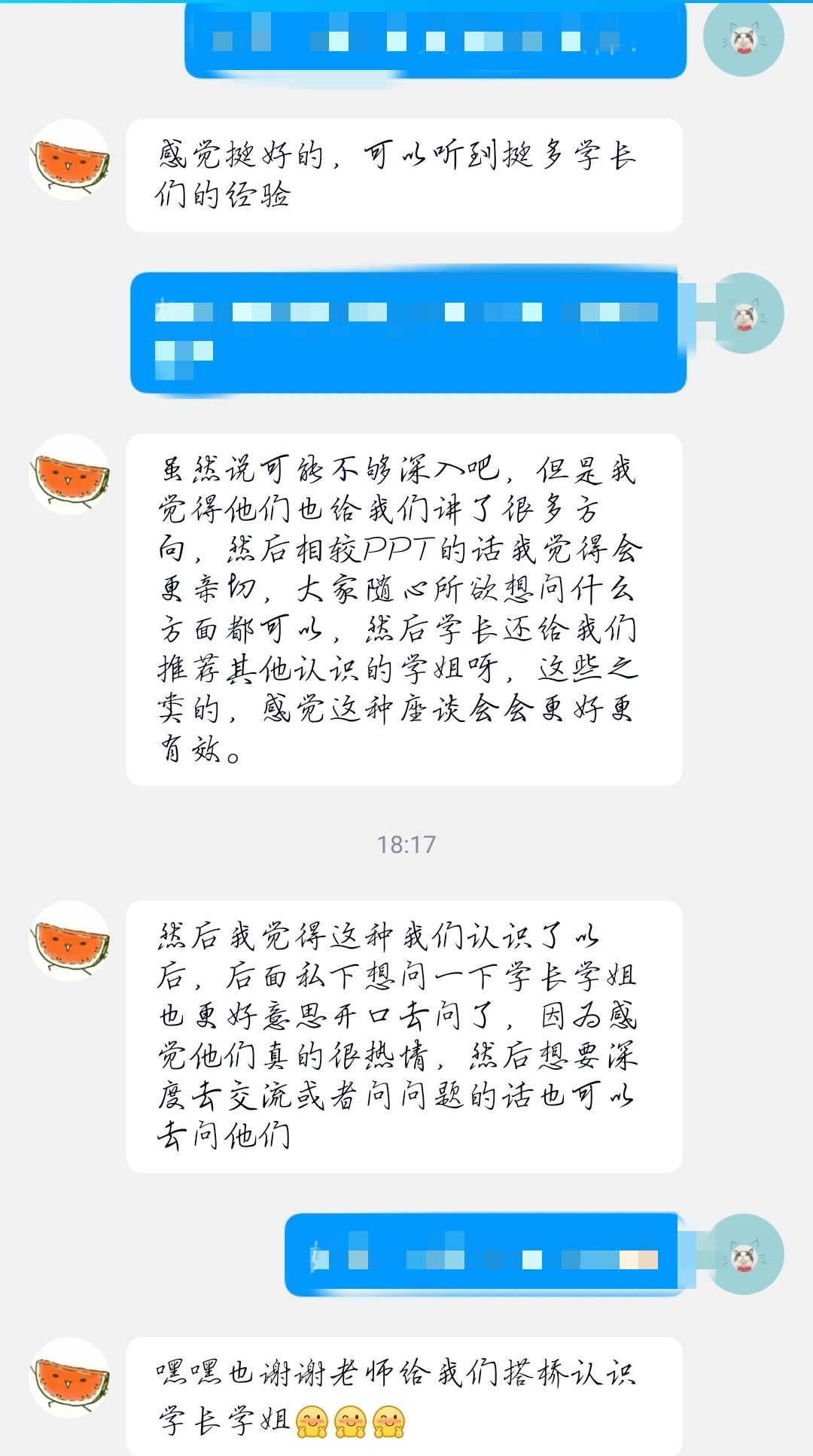Tap watermelon avatar next to "虽然说可能不够深入吧" message
813x1456 pixels.
point(69,474)
